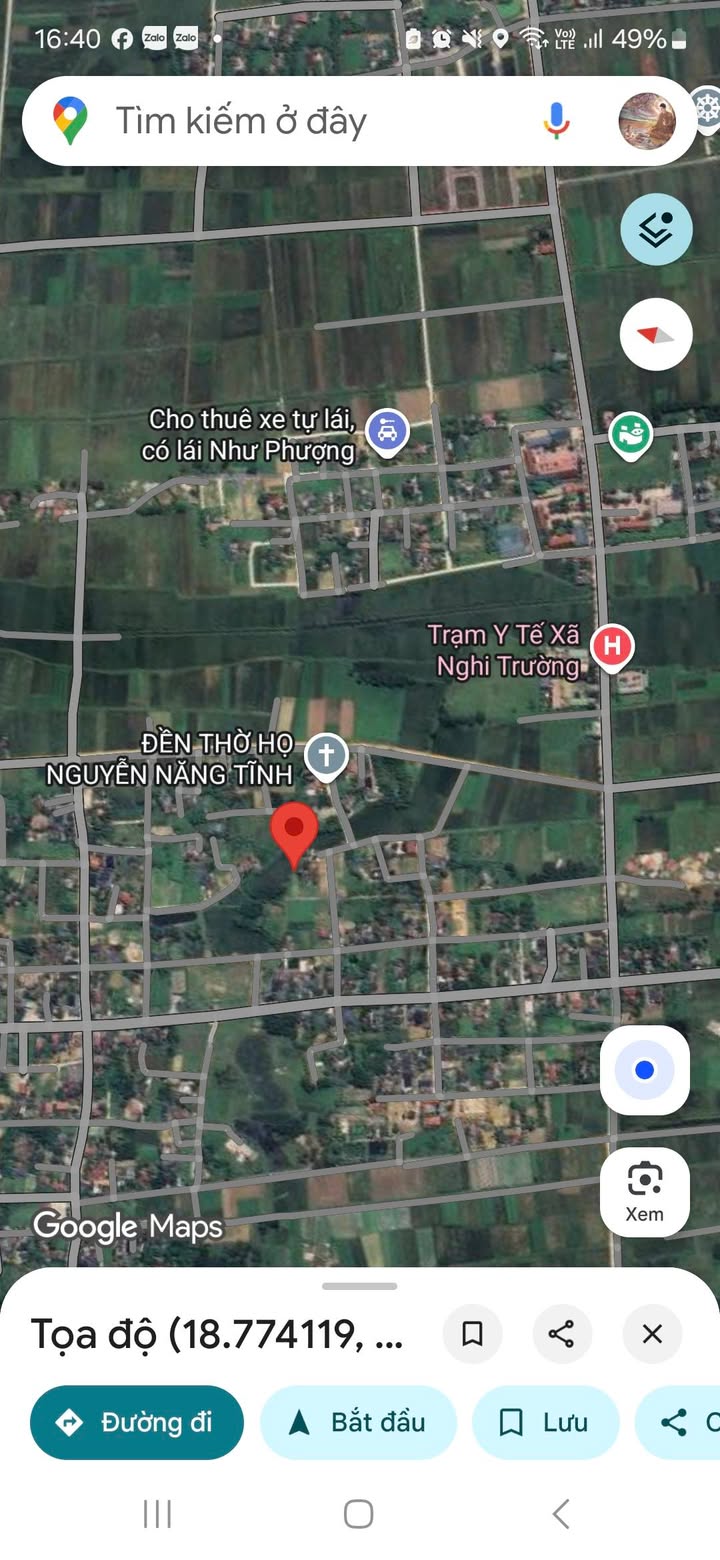The height and width of the screenshot is (1560, 720).
Task: Tap the compass to reorient map
Action: (x=656, y=334)
